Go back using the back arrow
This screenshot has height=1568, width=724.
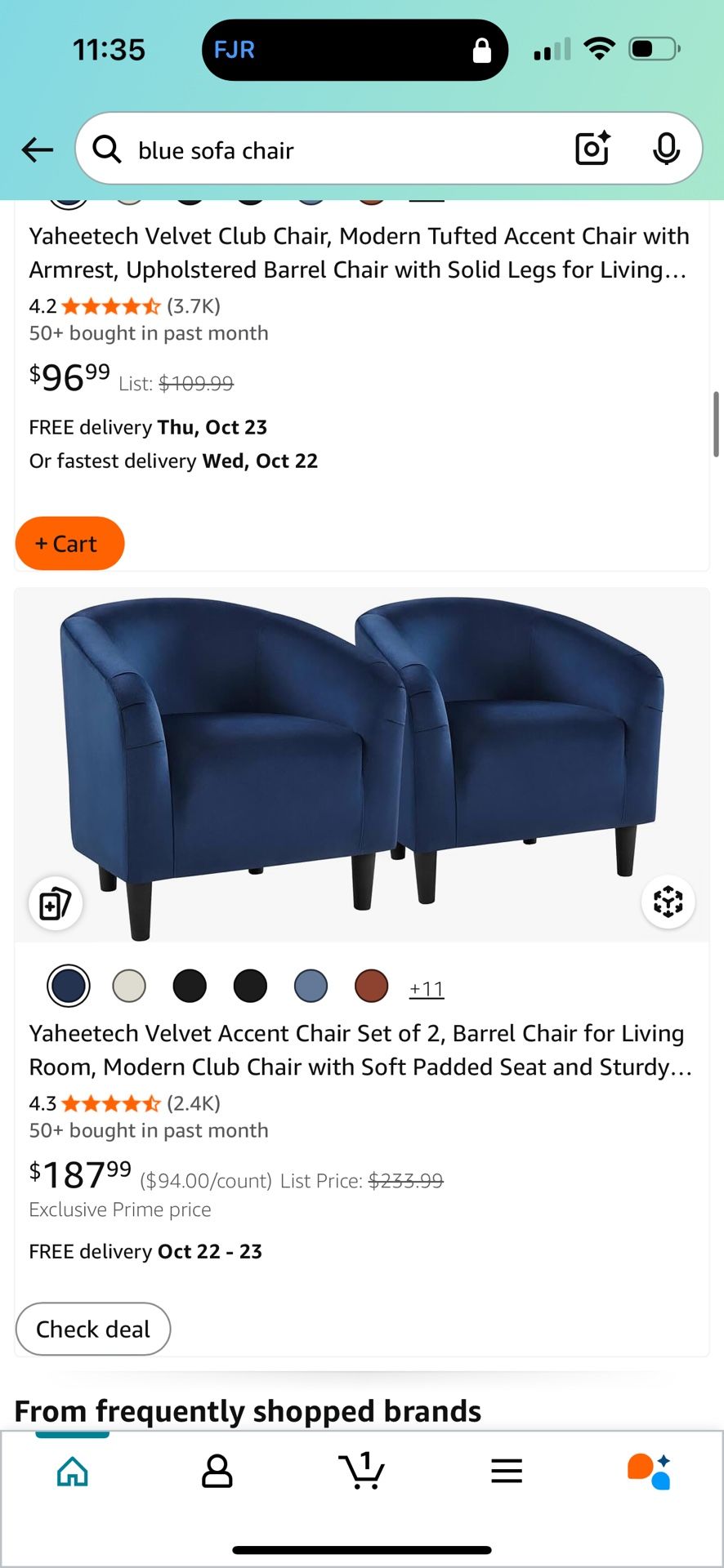point(36,149)
